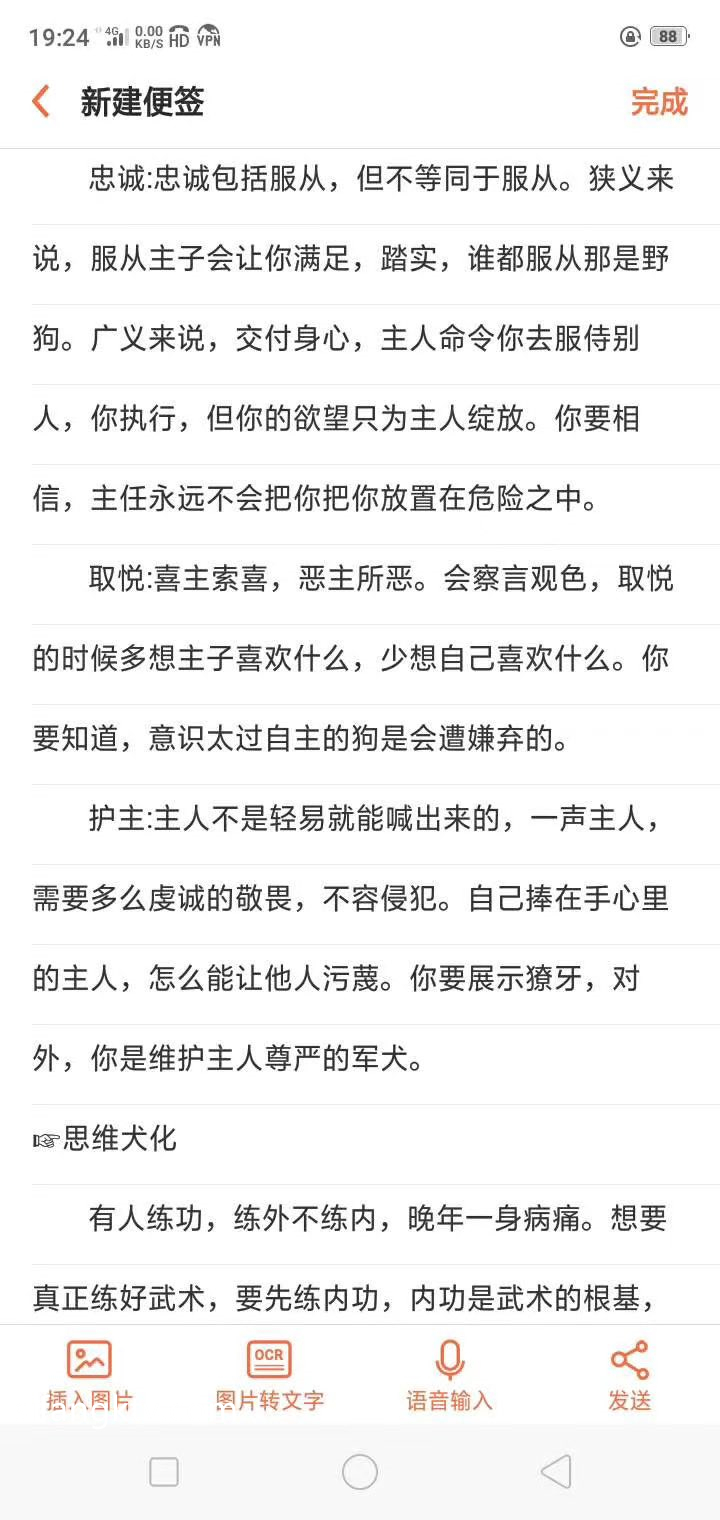The image size is (720, 1520).
Task: Tap 完成 to finish the note
Action: coord(659,102)
